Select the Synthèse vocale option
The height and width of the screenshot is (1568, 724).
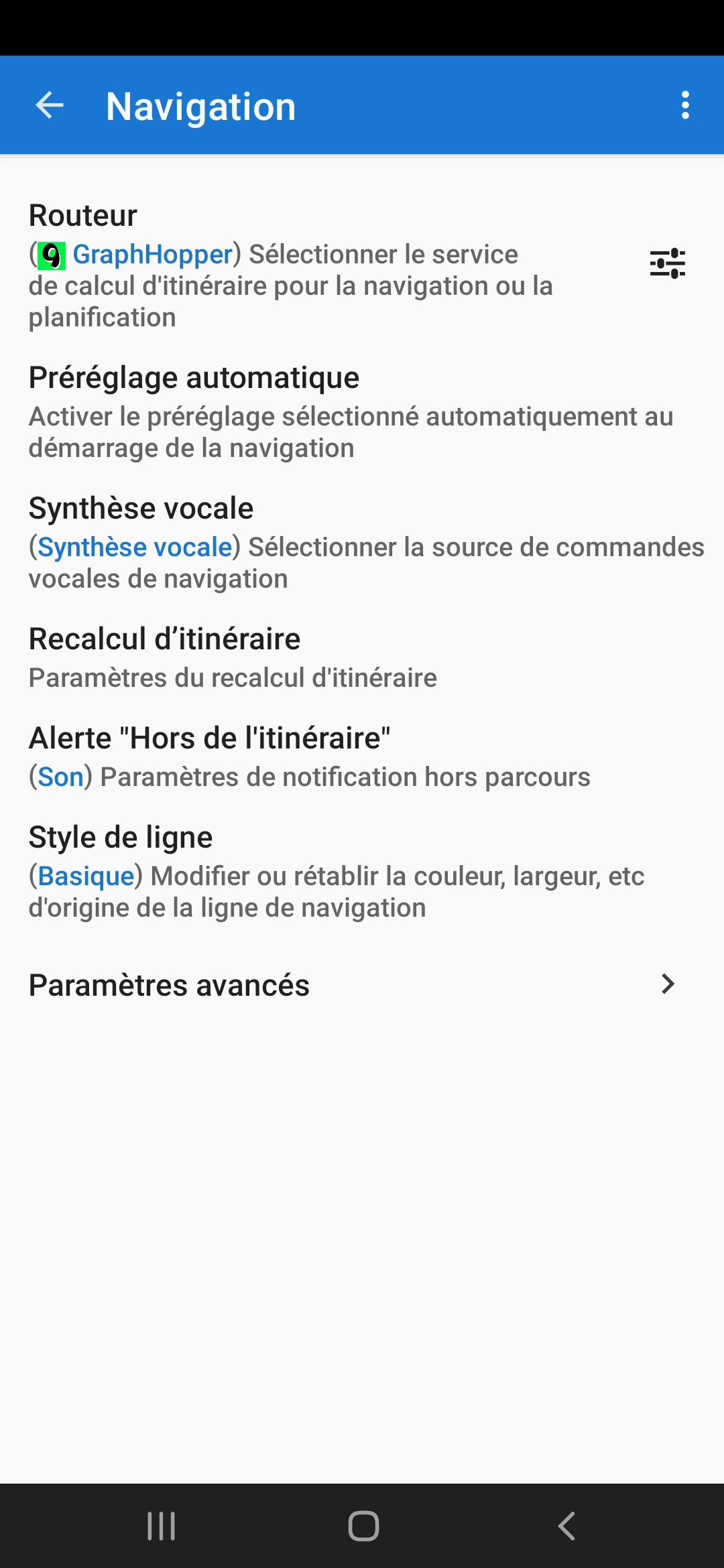coord(362,542)
